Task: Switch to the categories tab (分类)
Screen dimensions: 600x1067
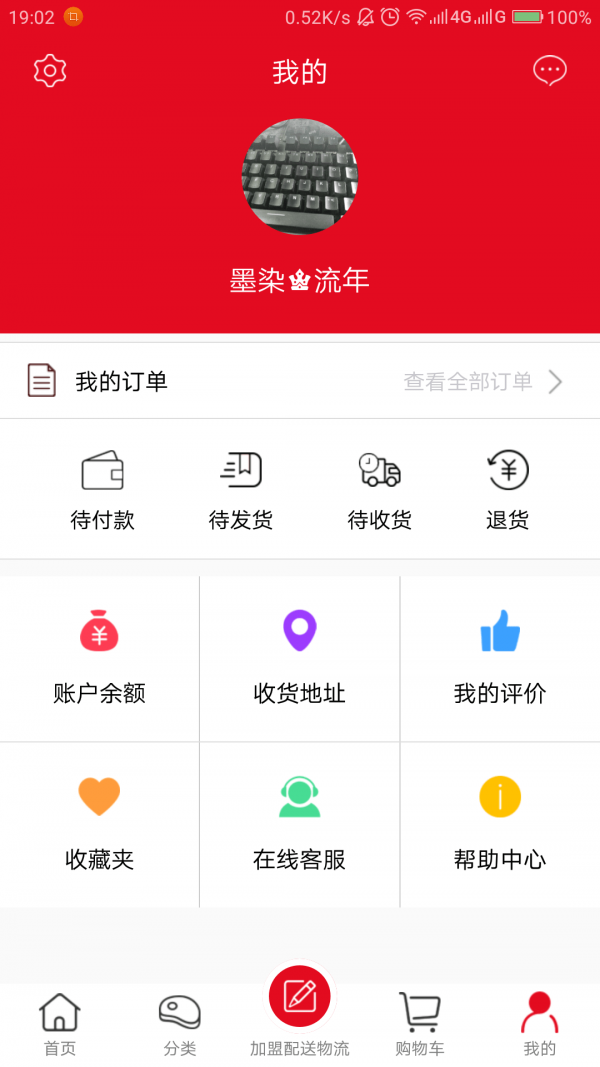Action: point(180,1024)
